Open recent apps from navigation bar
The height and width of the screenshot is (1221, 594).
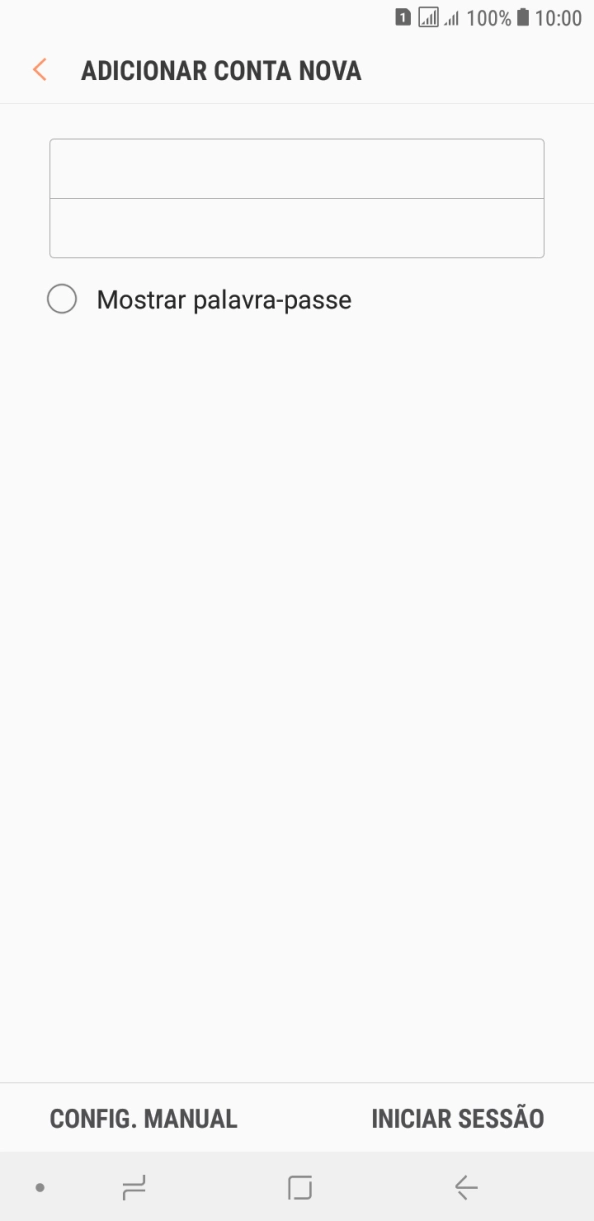tap(132, 1187)
